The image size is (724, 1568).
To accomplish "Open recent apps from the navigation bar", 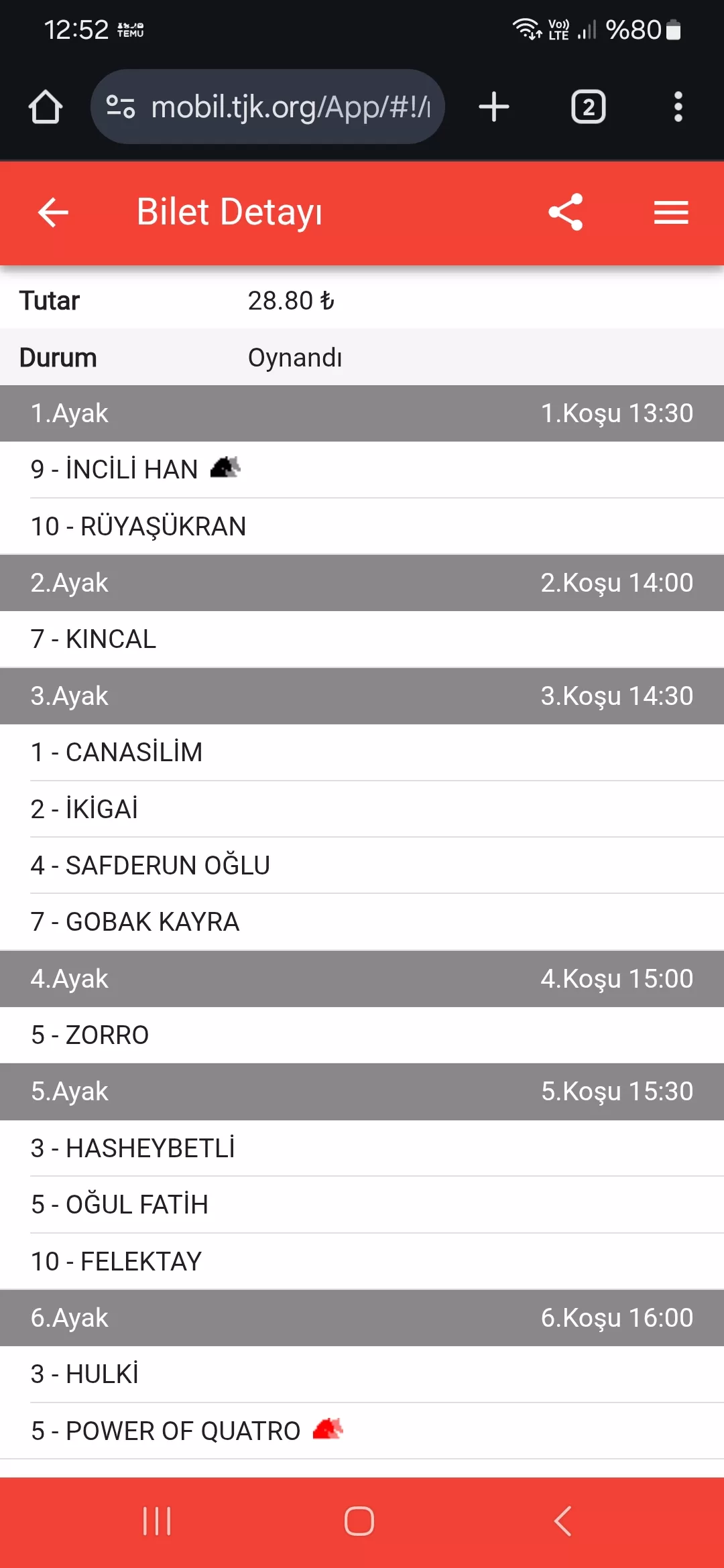I will coord(157,1521).
